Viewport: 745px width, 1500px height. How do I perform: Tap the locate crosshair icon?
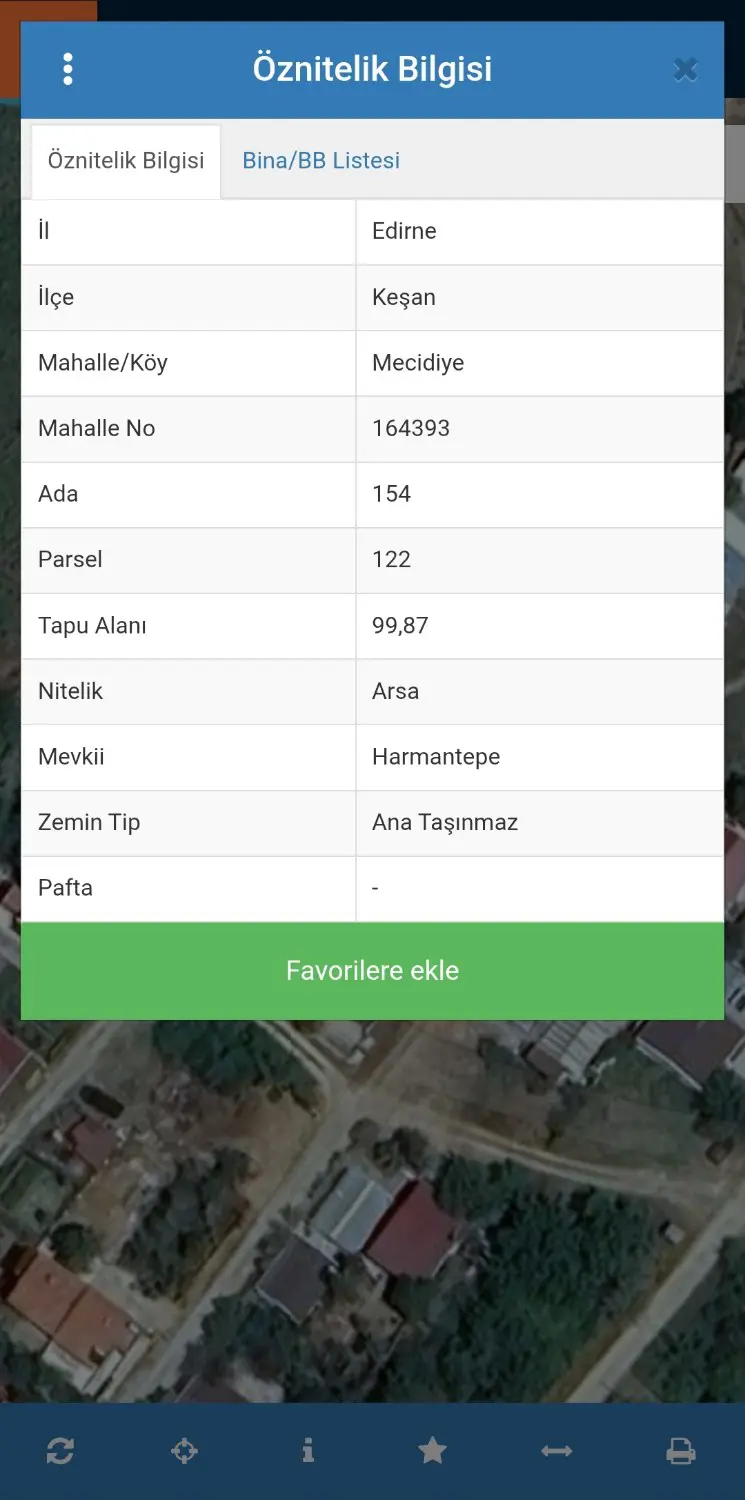[184, 1451]
